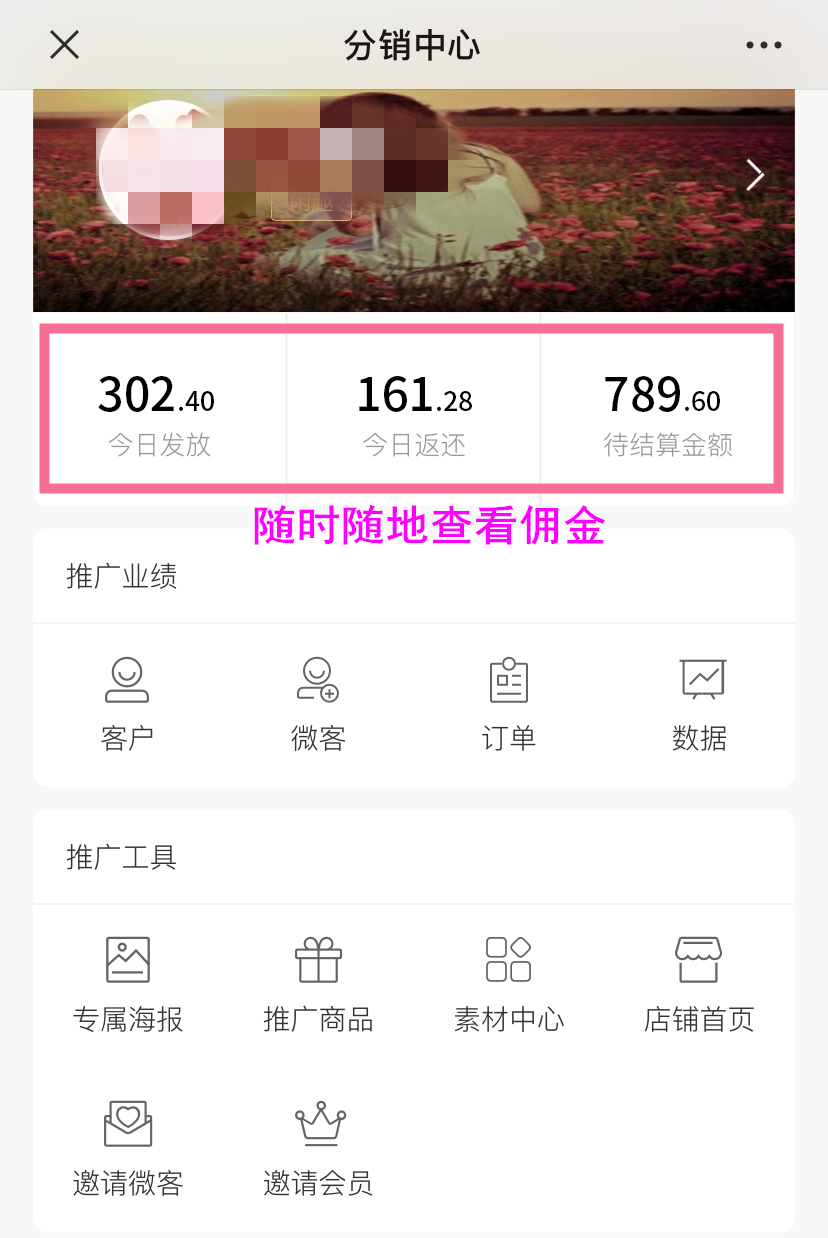This screenshot has height=1238, width=828.
Task: Open 素材中心
Action: [x=508, y=984]
